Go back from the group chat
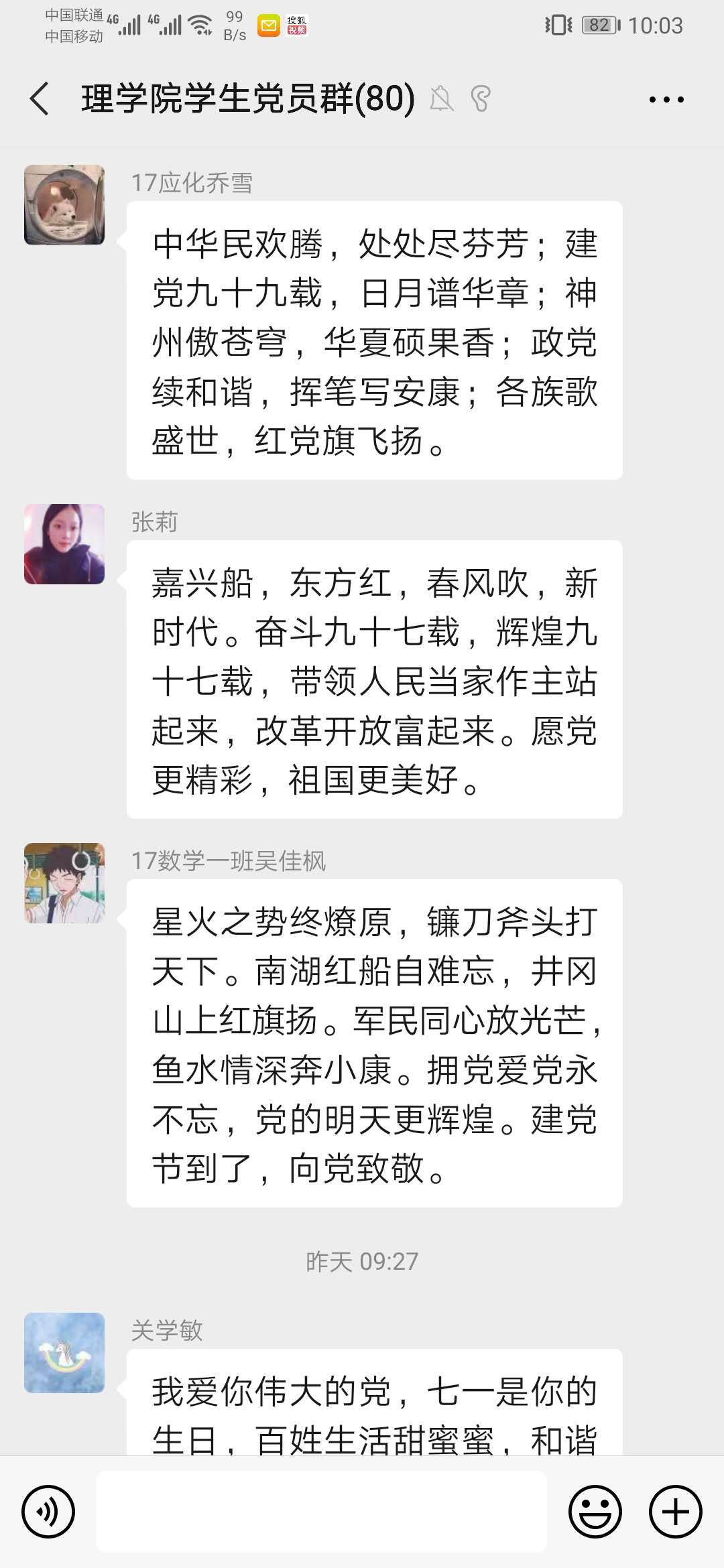Screen dimensions: 724x1568 40,99
